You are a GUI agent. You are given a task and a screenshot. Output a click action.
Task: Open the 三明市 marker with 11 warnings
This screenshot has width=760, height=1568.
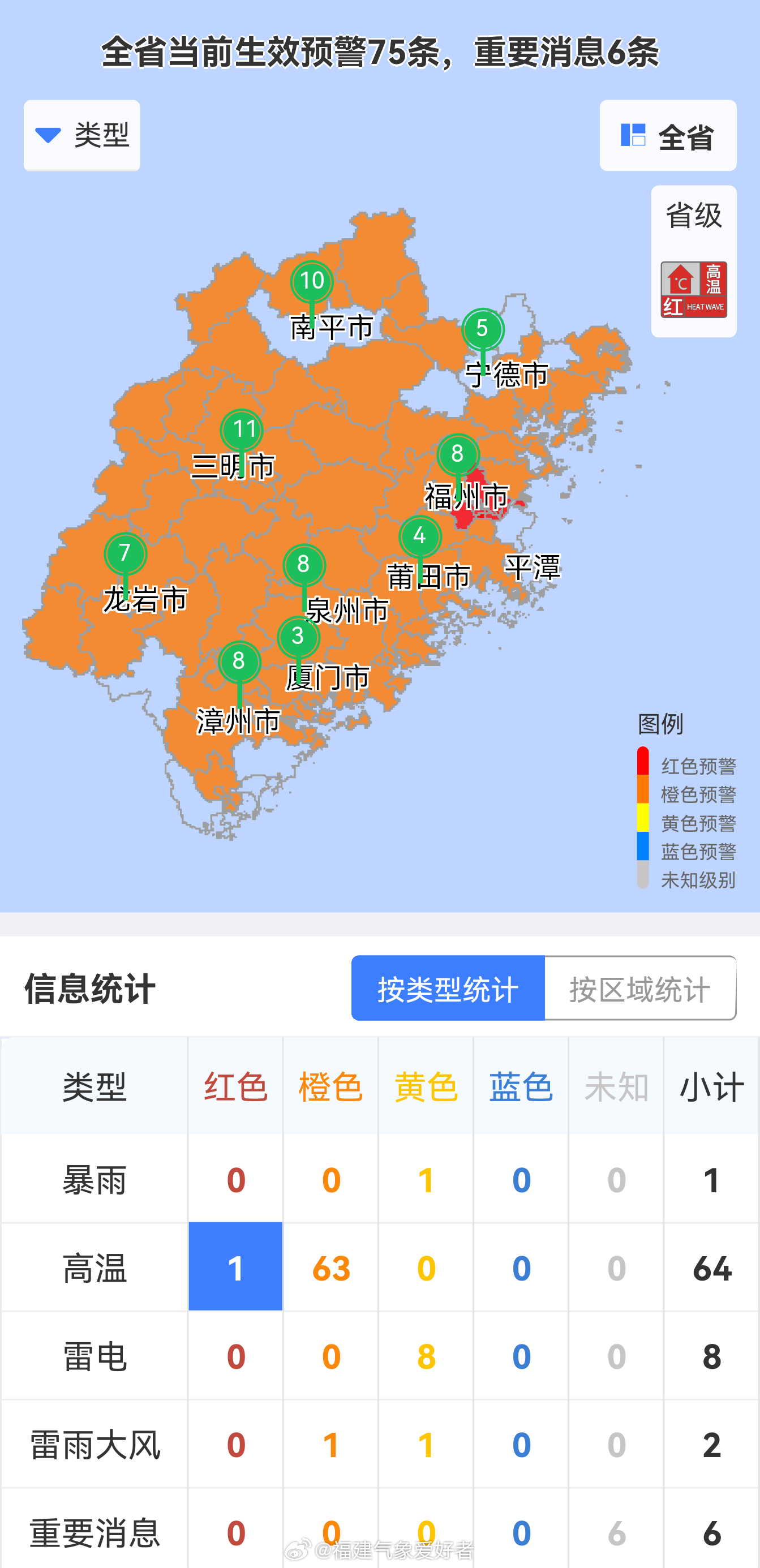pyautogui.click(x=242, y=429)
